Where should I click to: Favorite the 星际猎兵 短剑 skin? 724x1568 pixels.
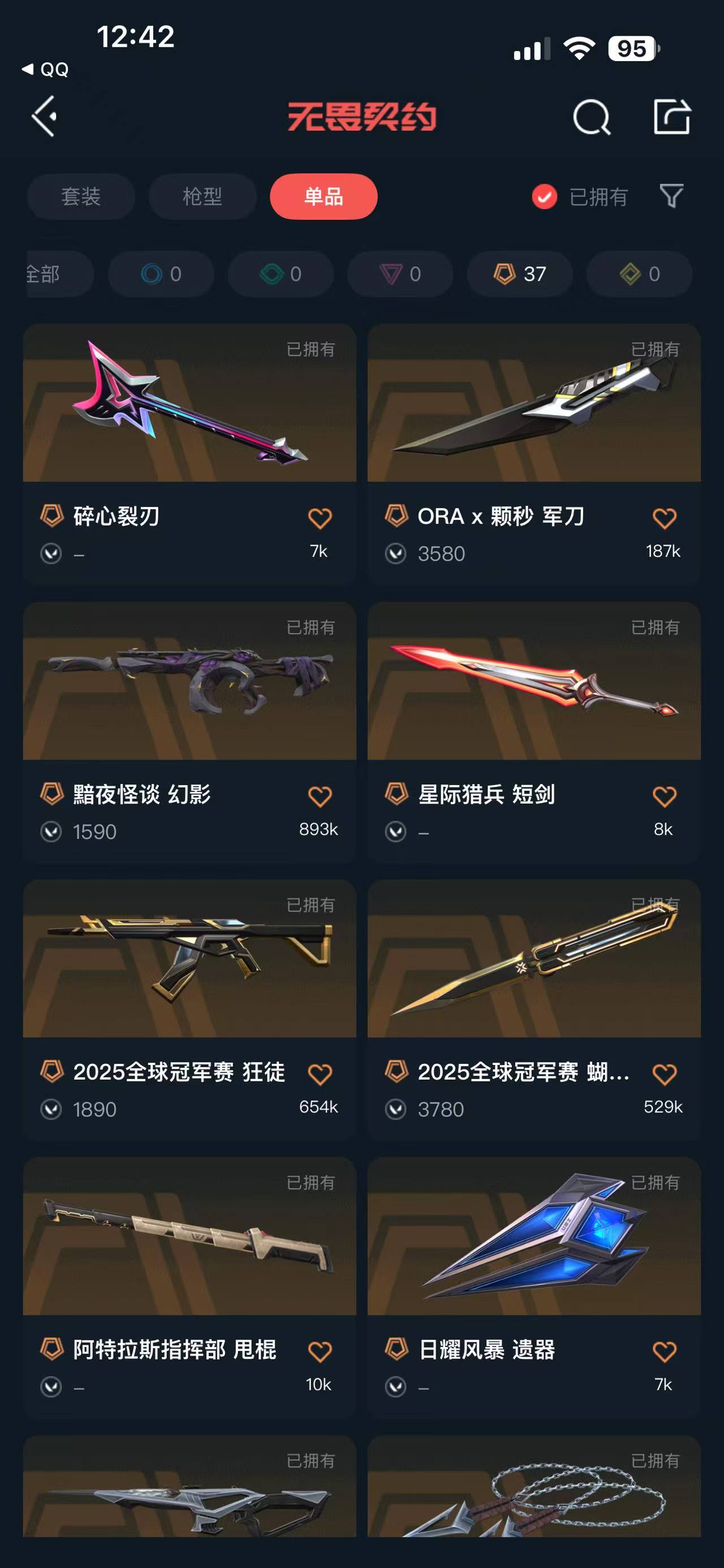663,796
